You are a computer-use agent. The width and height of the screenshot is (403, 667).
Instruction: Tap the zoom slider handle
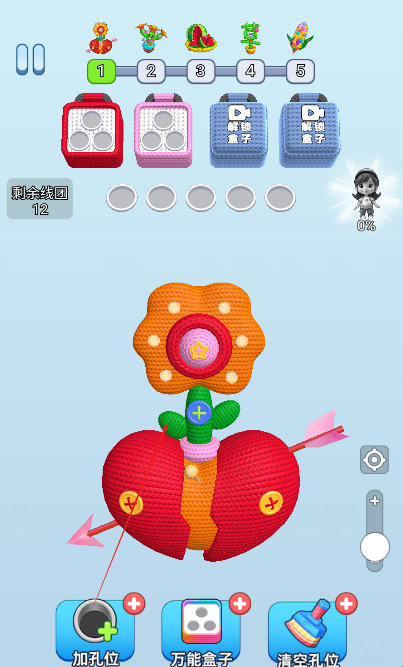coord(375,547)
